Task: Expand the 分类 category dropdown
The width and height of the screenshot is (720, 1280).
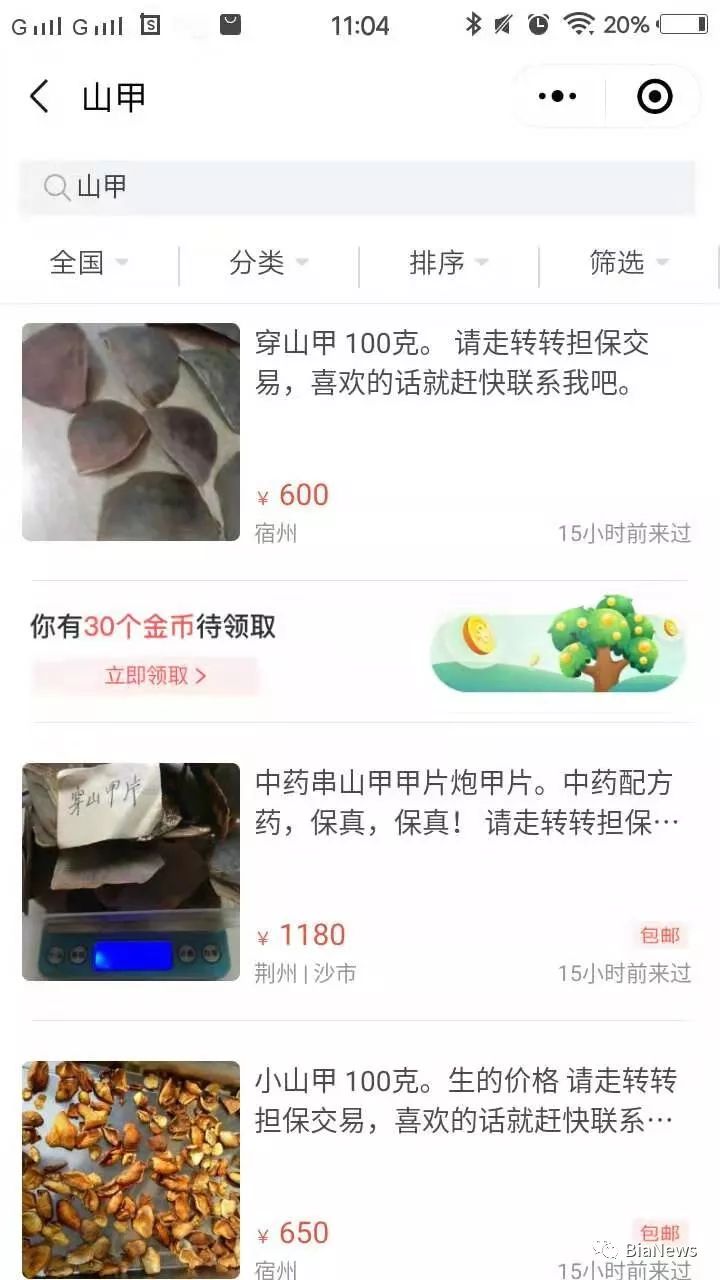Action: tap(269, 263)
